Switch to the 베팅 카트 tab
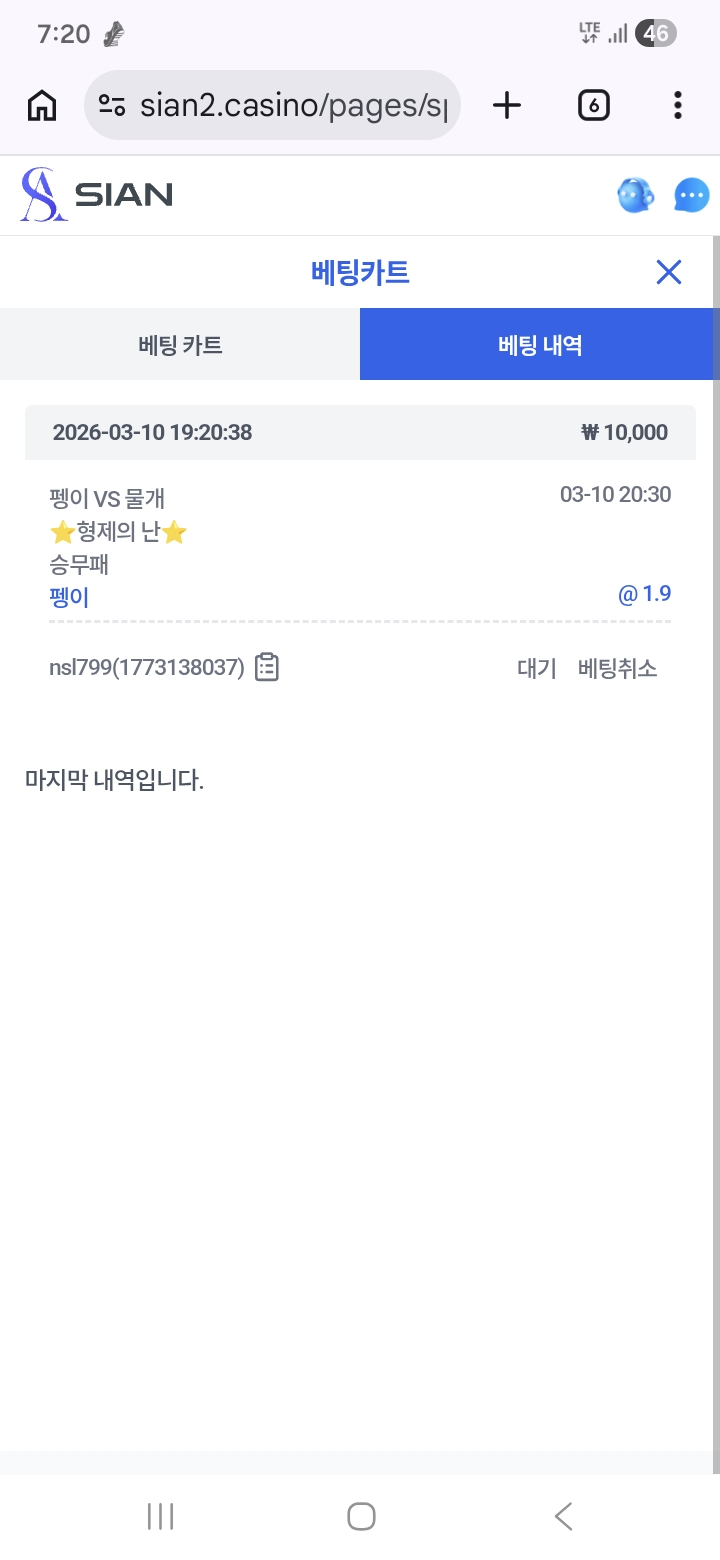The width and height of the screenshot is (720, 1560). [x=180, y=345]
